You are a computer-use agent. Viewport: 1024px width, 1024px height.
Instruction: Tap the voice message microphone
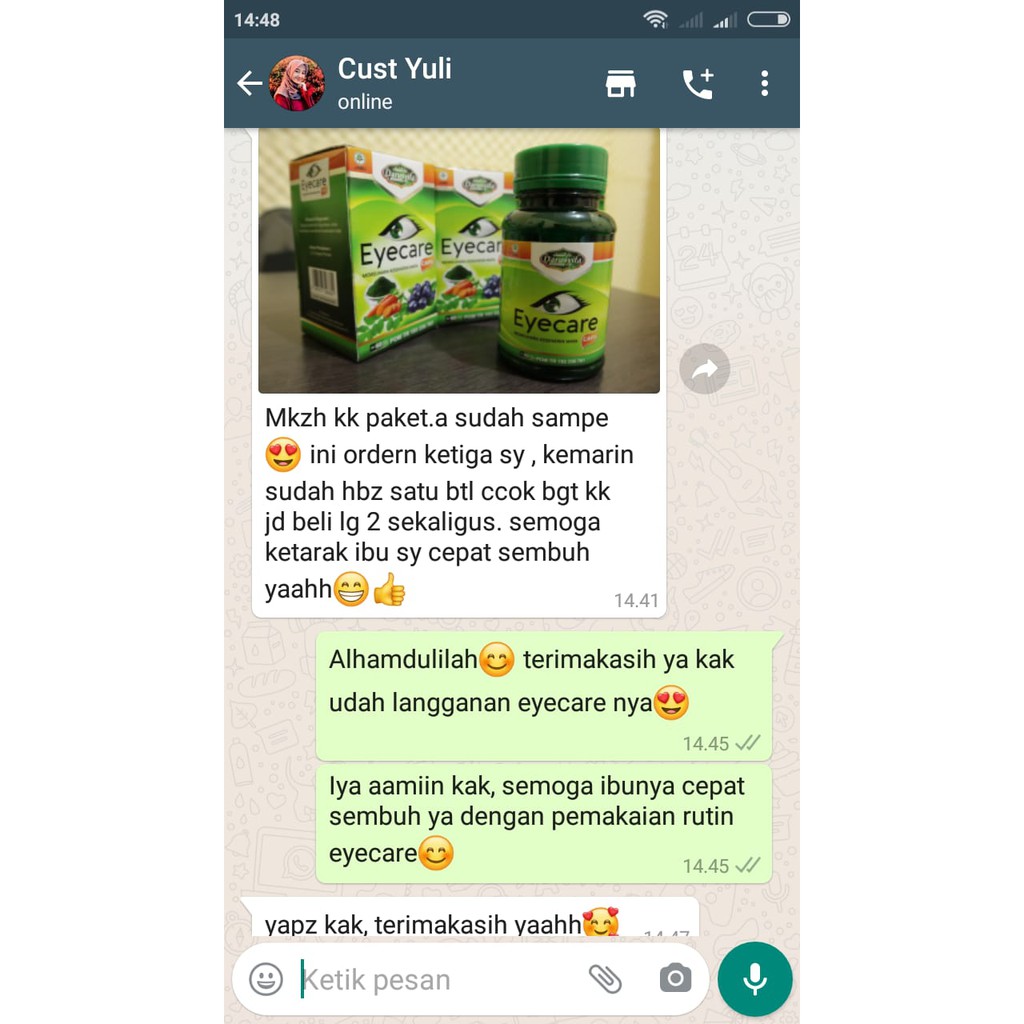755,979
